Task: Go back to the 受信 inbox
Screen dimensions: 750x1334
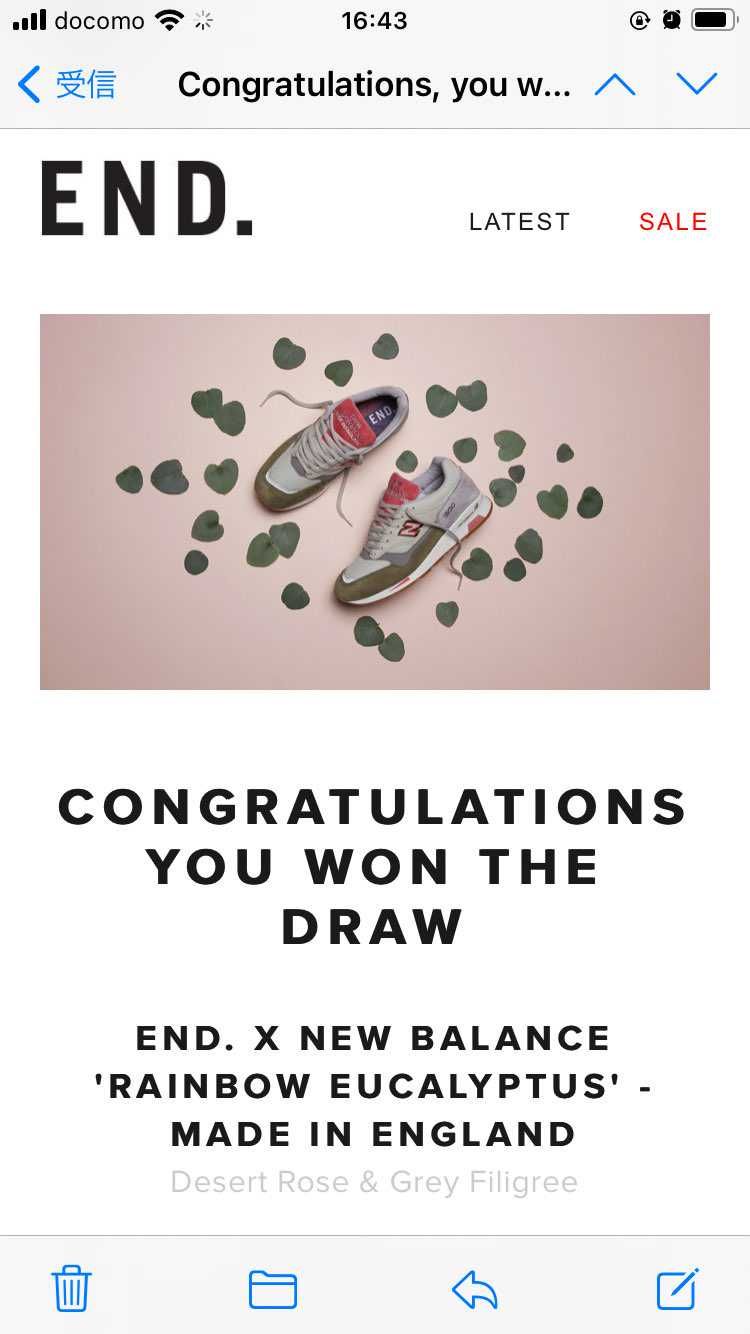Action: pyautogui.click(x=68, y=85)
